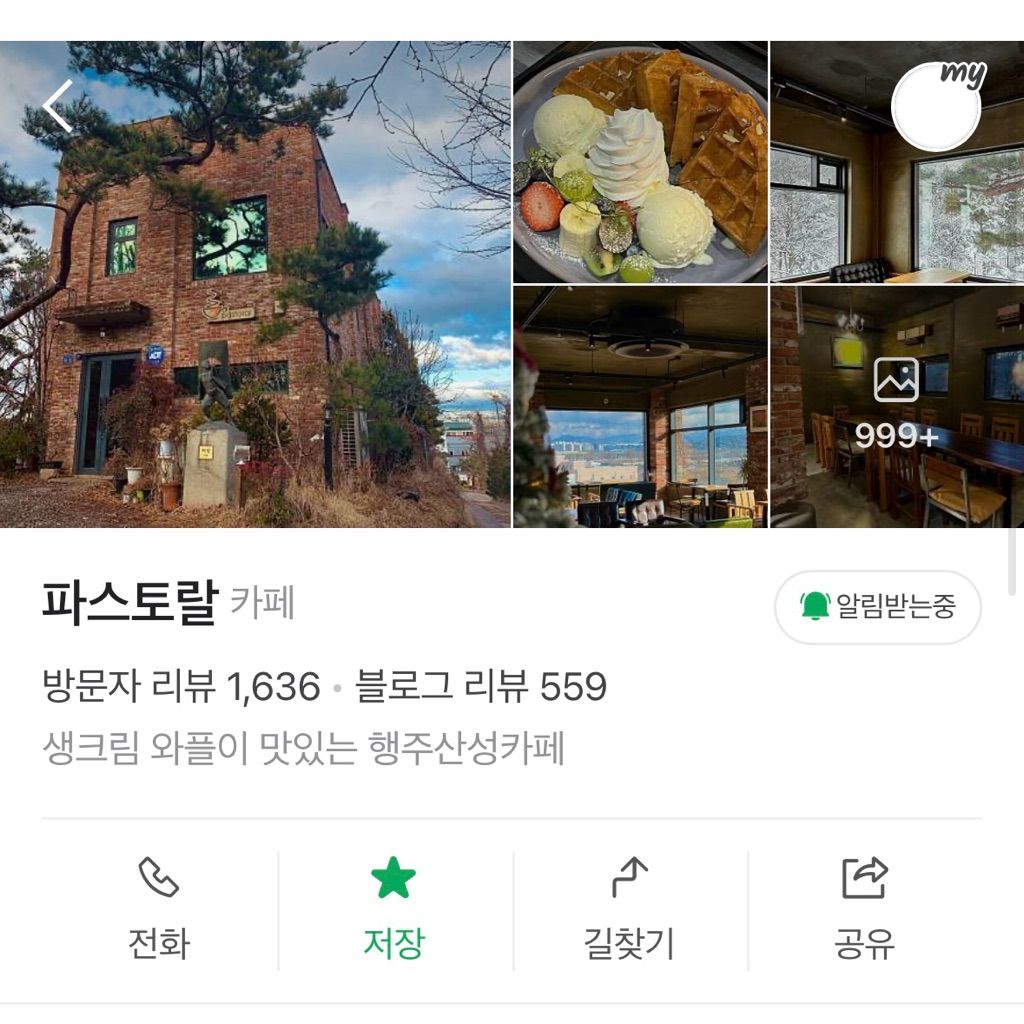1024x1024 pixels.
Task: Open 블로그 리뷰 559 reviews
Action: click(x=481, y=687)
